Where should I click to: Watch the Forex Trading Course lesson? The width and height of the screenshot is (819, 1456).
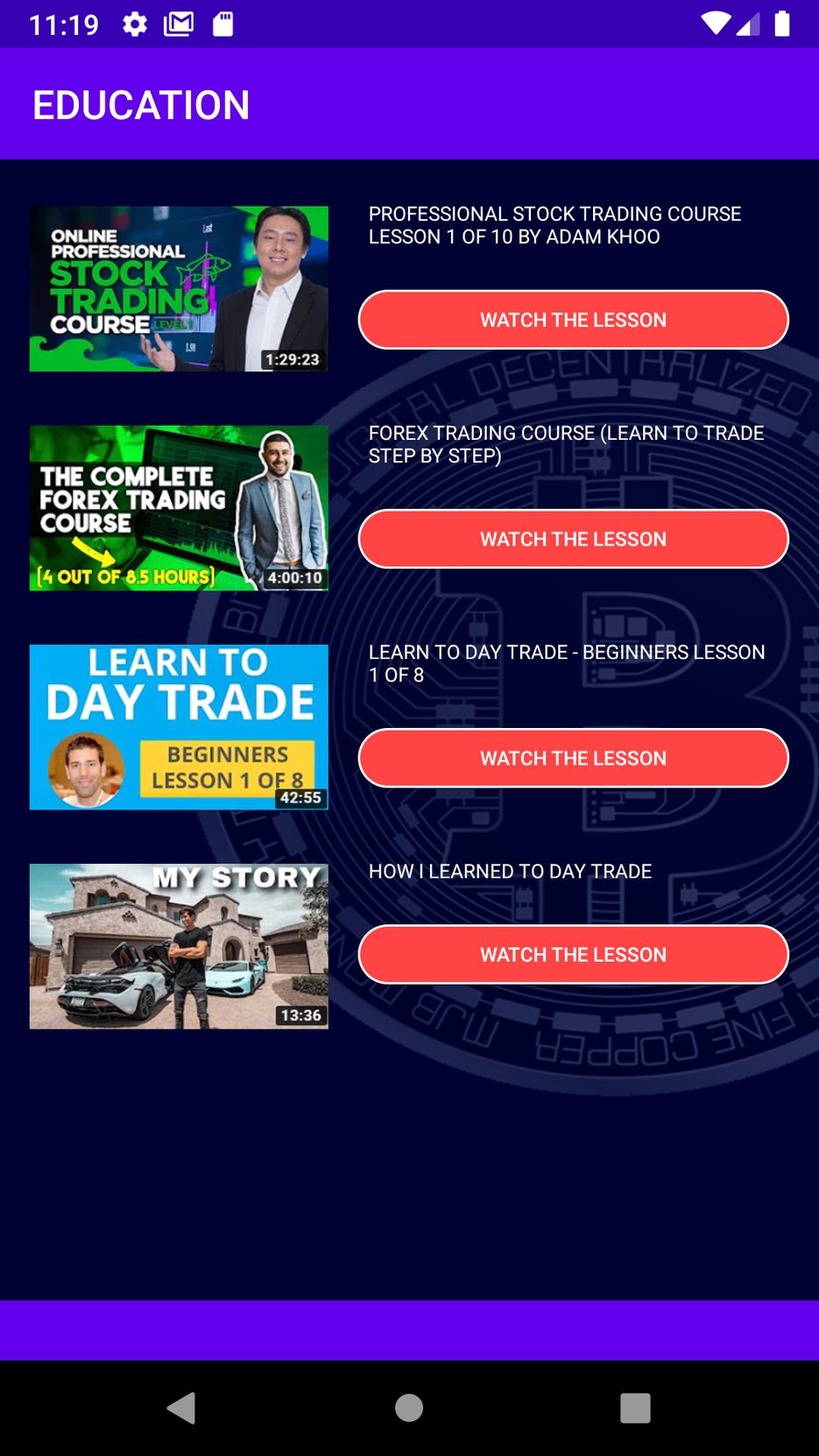[x=573, y=539]
